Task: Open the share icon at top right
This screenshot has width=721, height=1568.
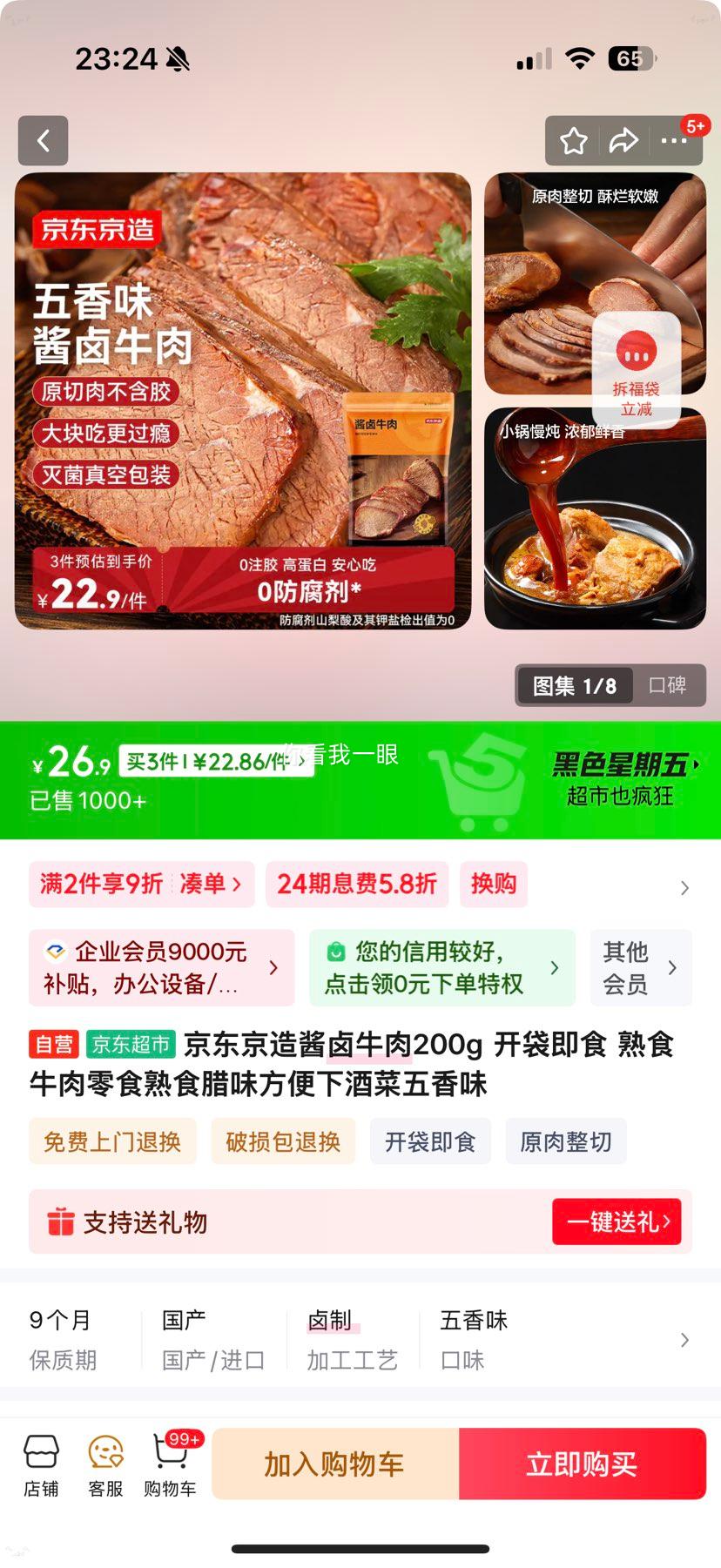Action: coord(624,140)
